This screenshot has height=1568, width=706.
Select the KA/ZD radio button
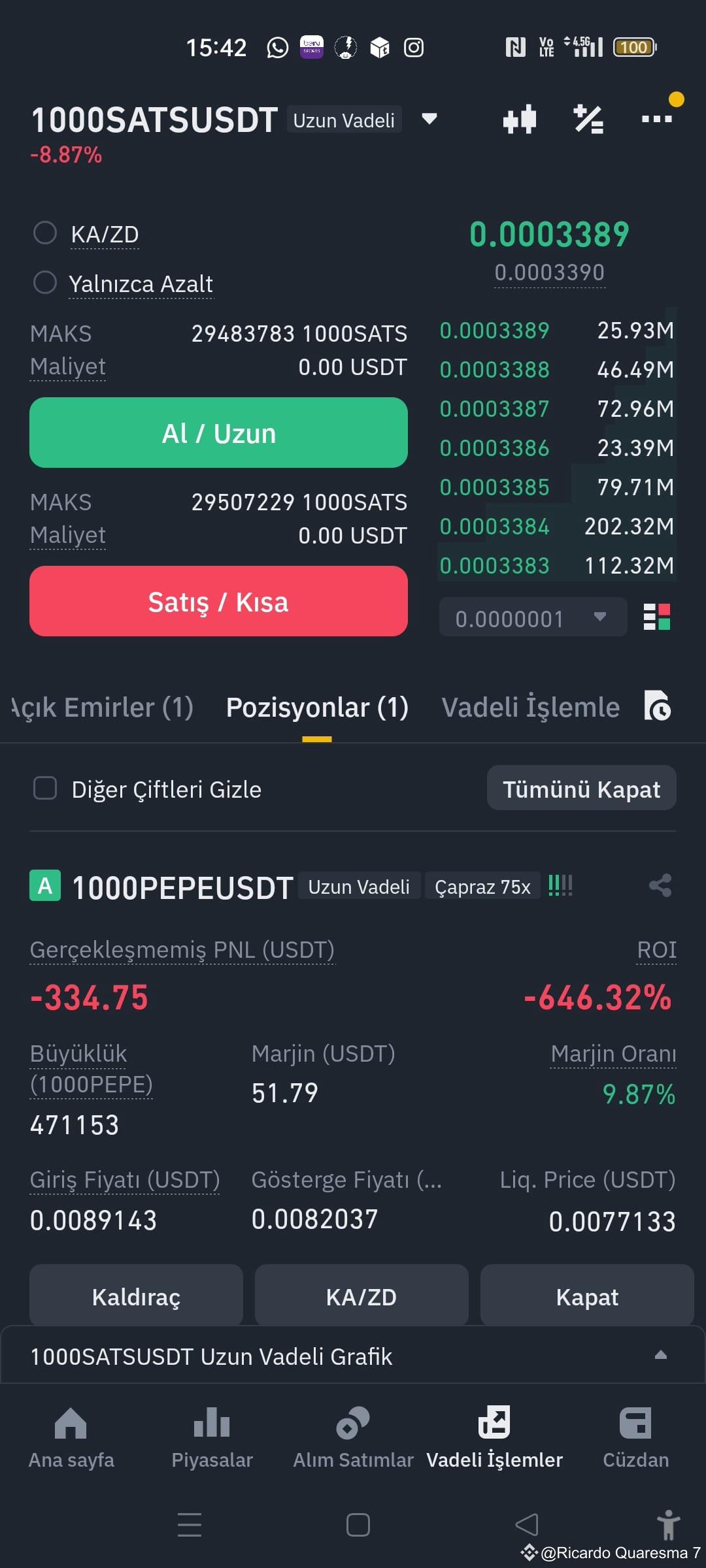[x=45, y=233]
